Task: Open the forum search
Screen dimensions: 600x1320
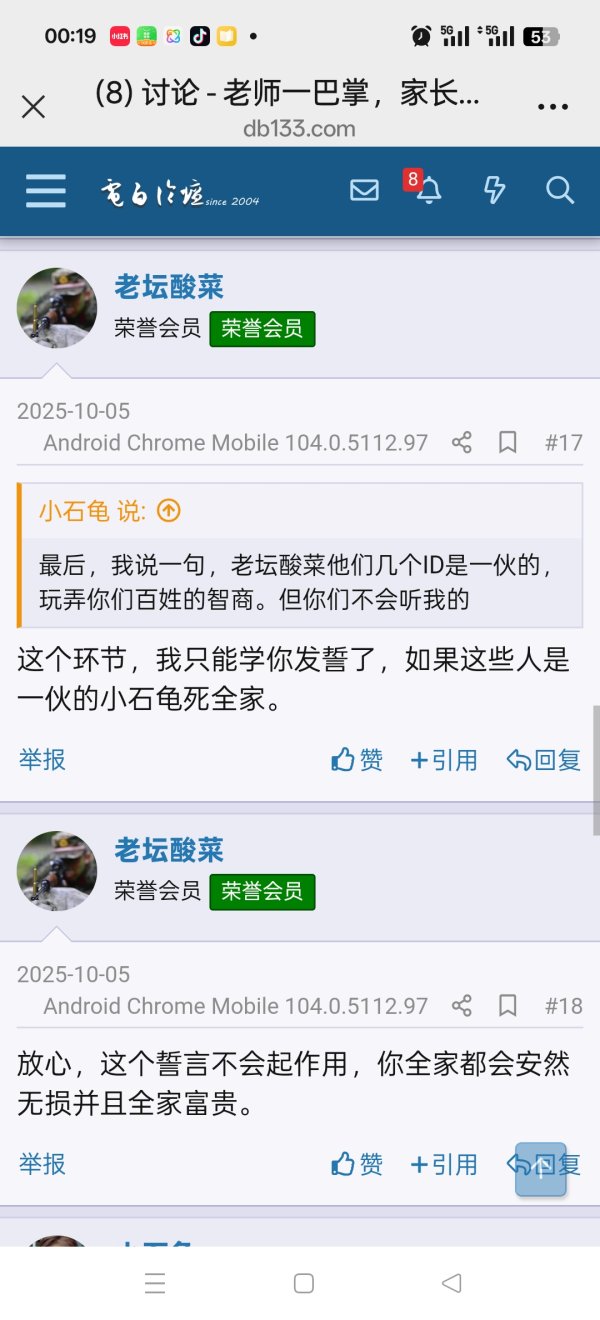Action: pyautogui.click(x=559, y=190)
